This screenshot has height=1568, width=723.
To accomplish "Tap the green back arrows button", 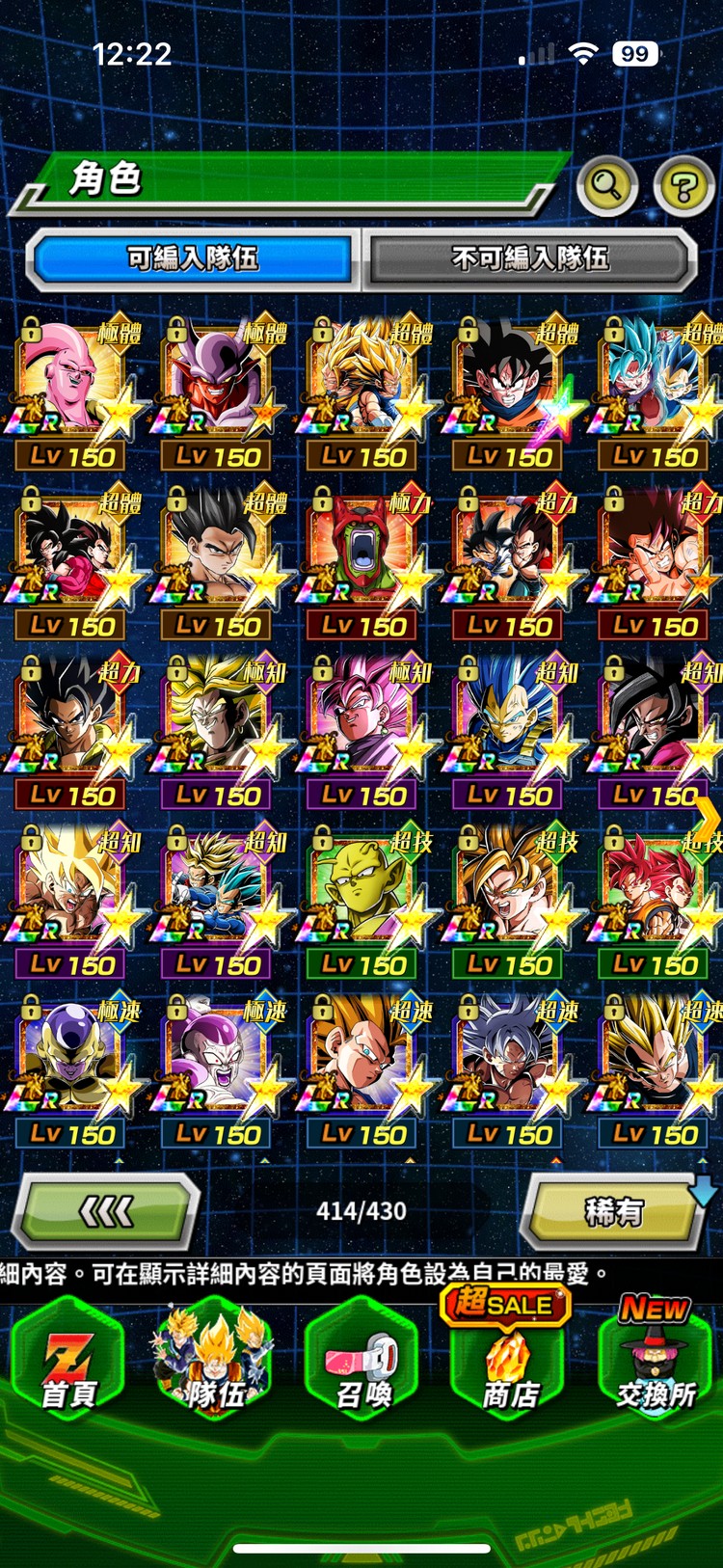I will (x=106, y=1211).
